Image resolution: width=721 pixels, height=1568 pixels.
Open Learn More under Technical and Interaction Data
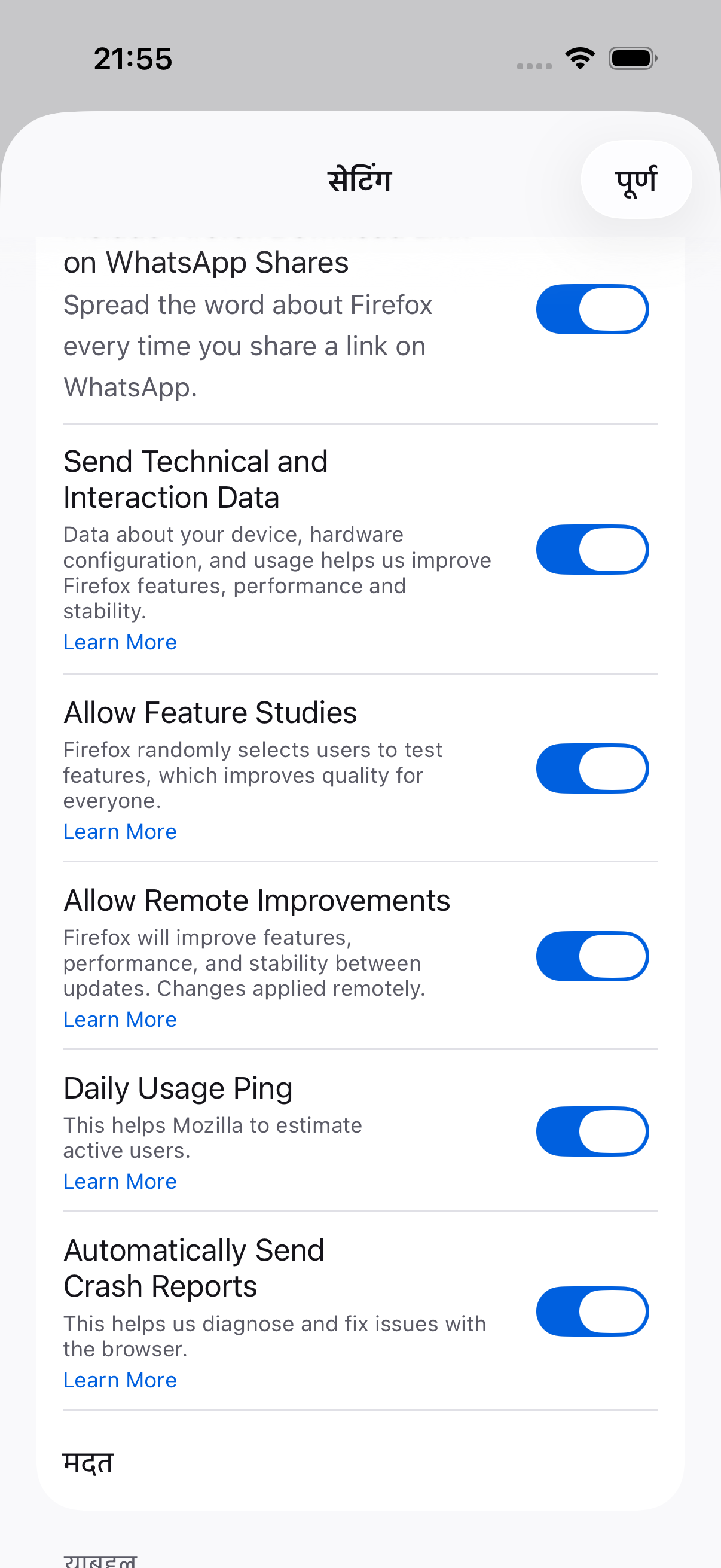click(120, 642)
